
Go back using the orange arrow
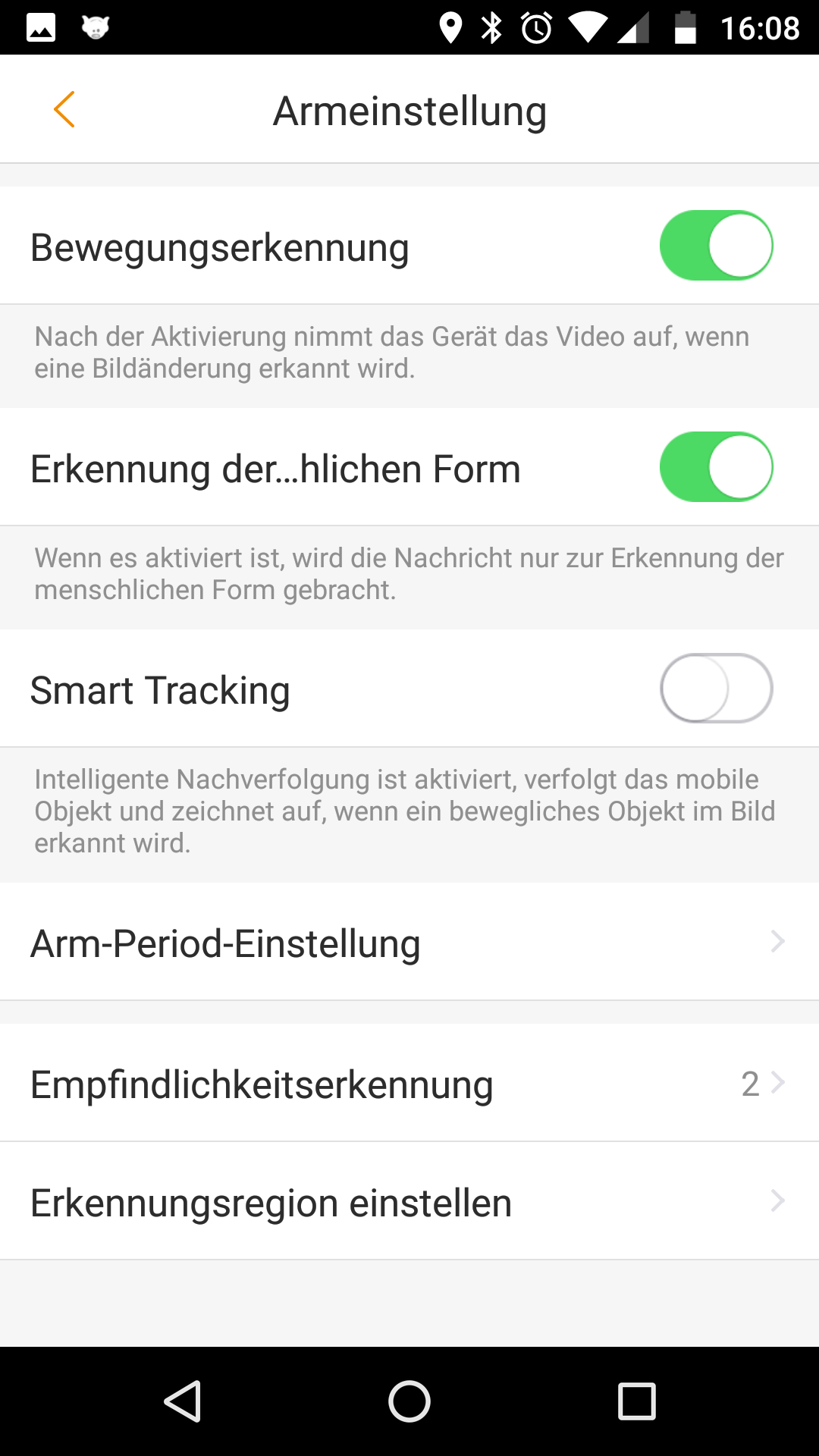64,110
